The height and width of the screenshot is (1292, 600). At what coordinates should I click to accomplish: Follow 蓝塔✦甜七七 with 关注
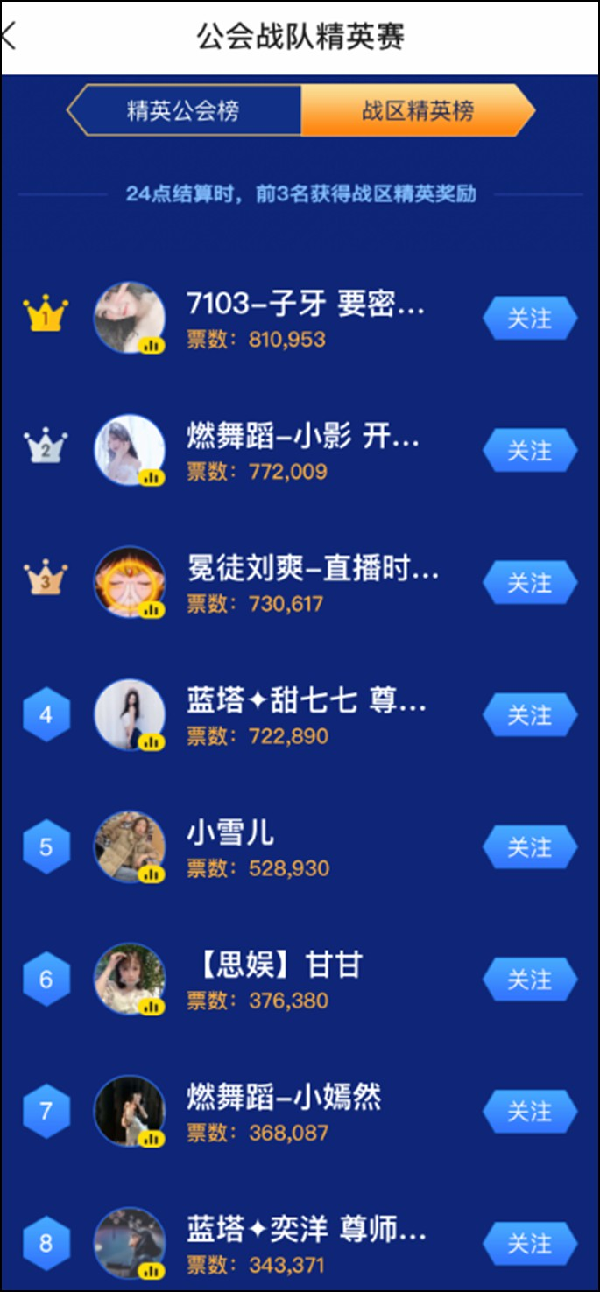pyautogui.click(x=530, y=715)
